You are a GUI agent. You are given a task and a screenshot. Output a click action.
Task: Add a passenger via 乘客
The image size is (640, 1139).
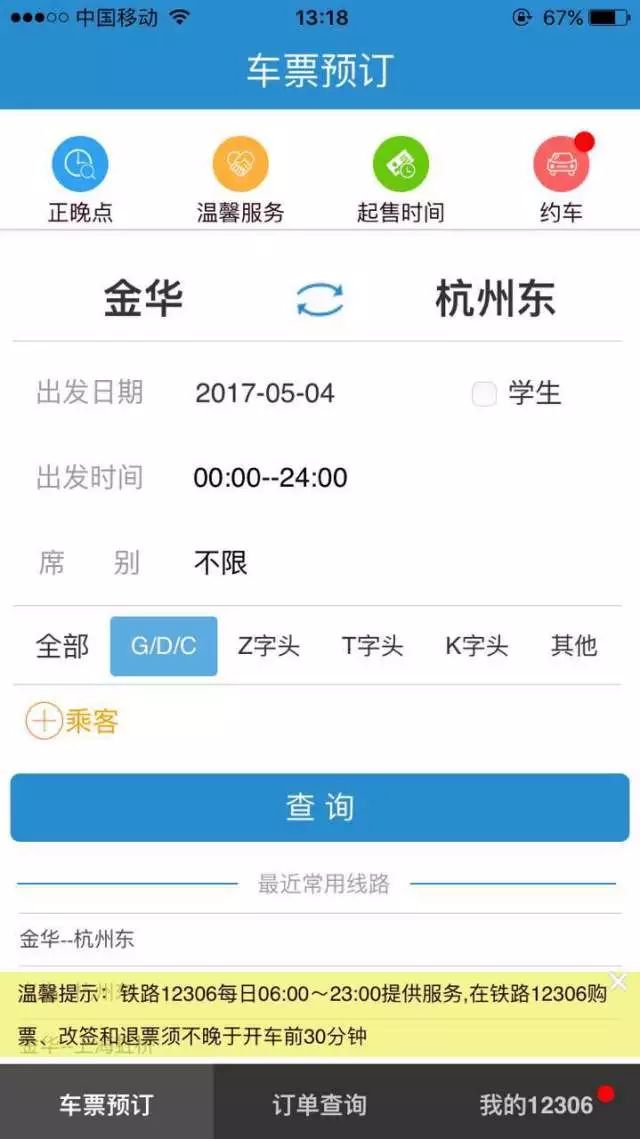[x=71, y=720]
